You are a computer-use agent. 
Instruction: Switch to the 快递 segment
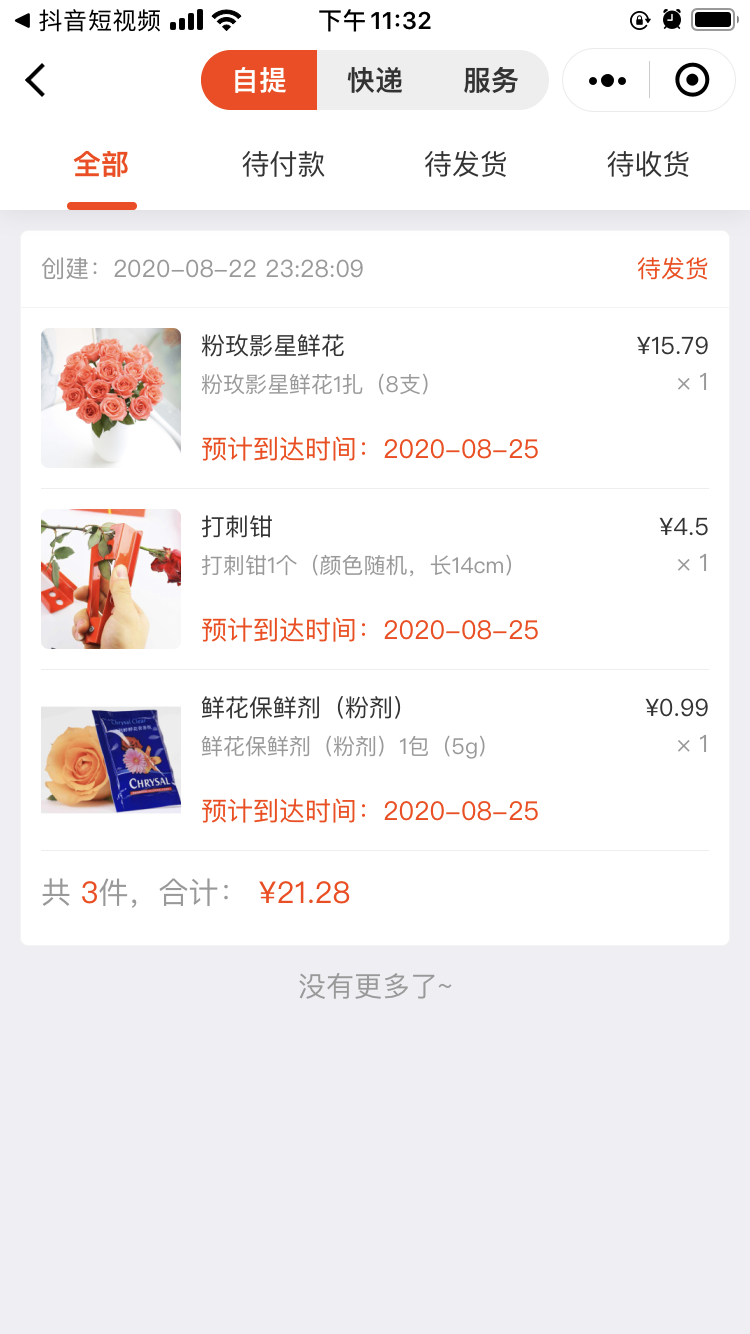pyautogui.click(x=375, y=80)
